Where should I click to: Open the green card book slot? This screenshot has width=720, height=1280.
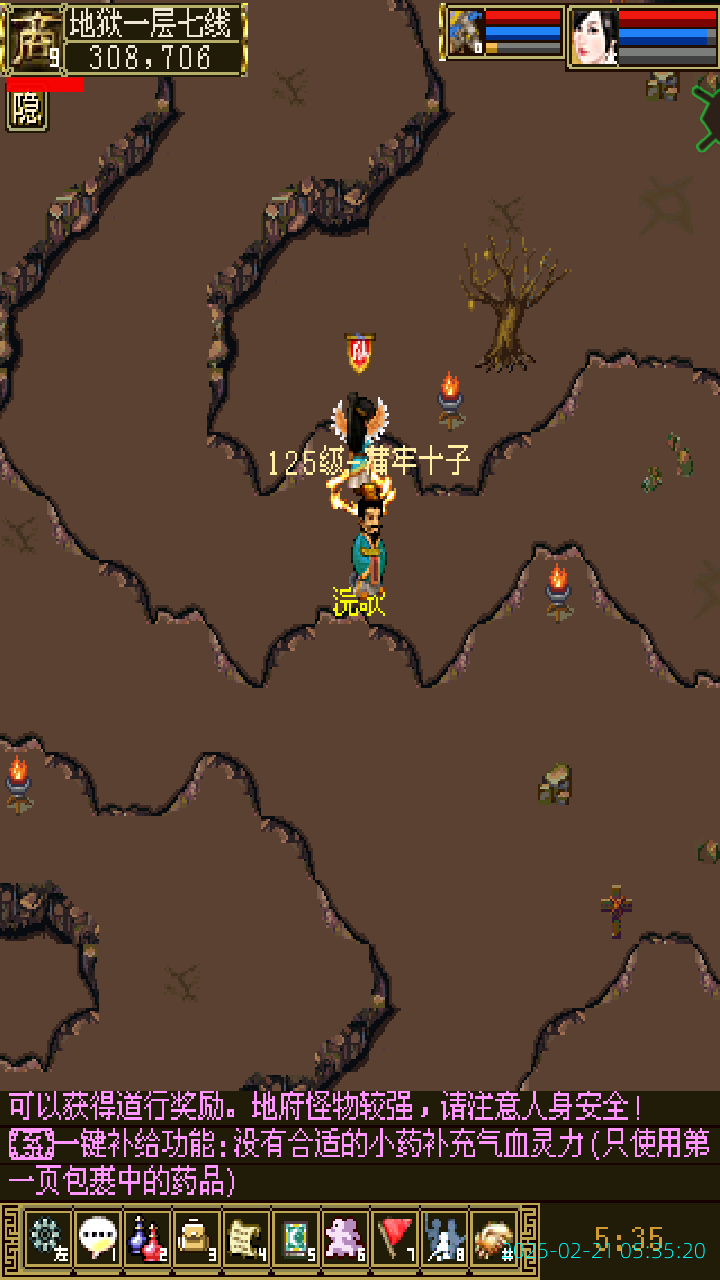point(296,1239)
